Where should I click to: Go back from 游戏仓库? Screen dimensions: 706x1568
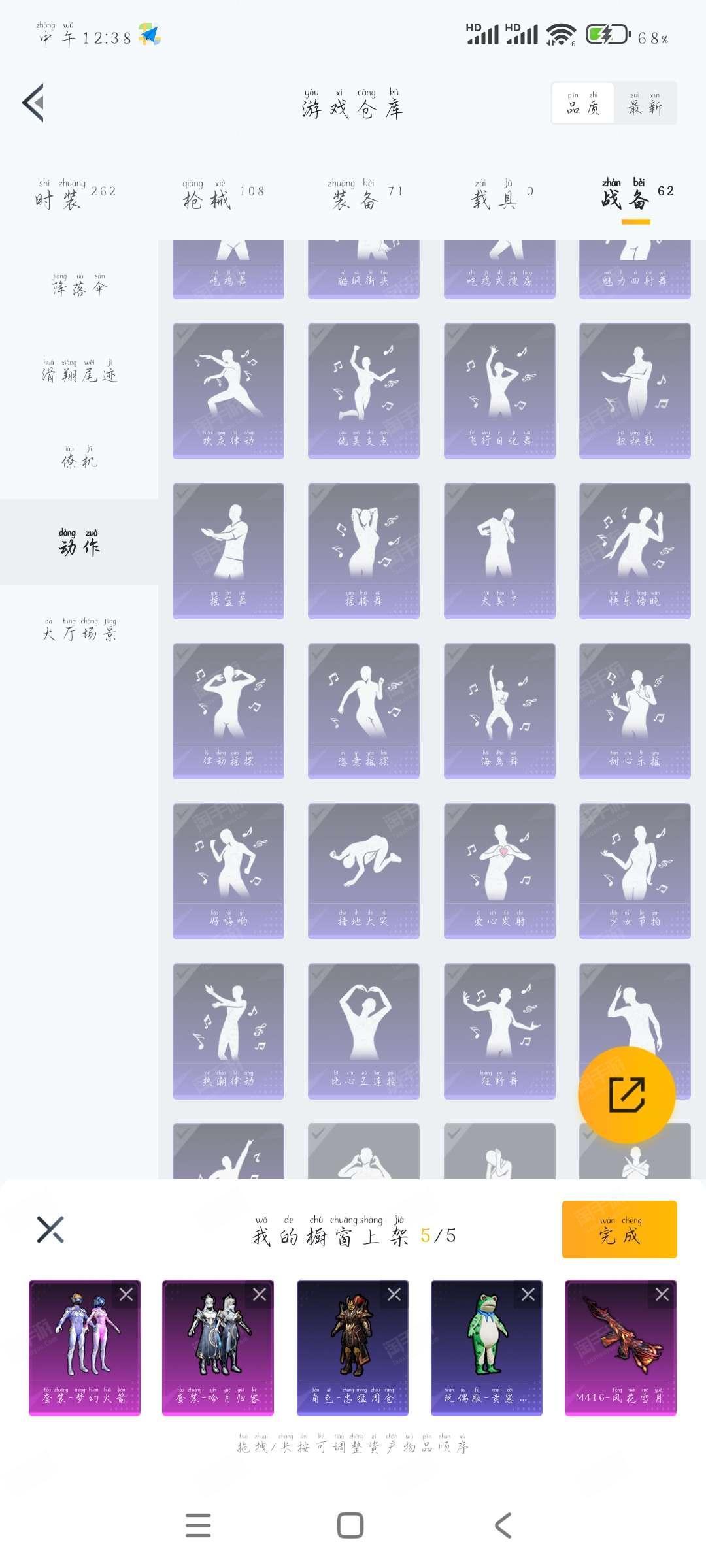click(x=34, y=103)
